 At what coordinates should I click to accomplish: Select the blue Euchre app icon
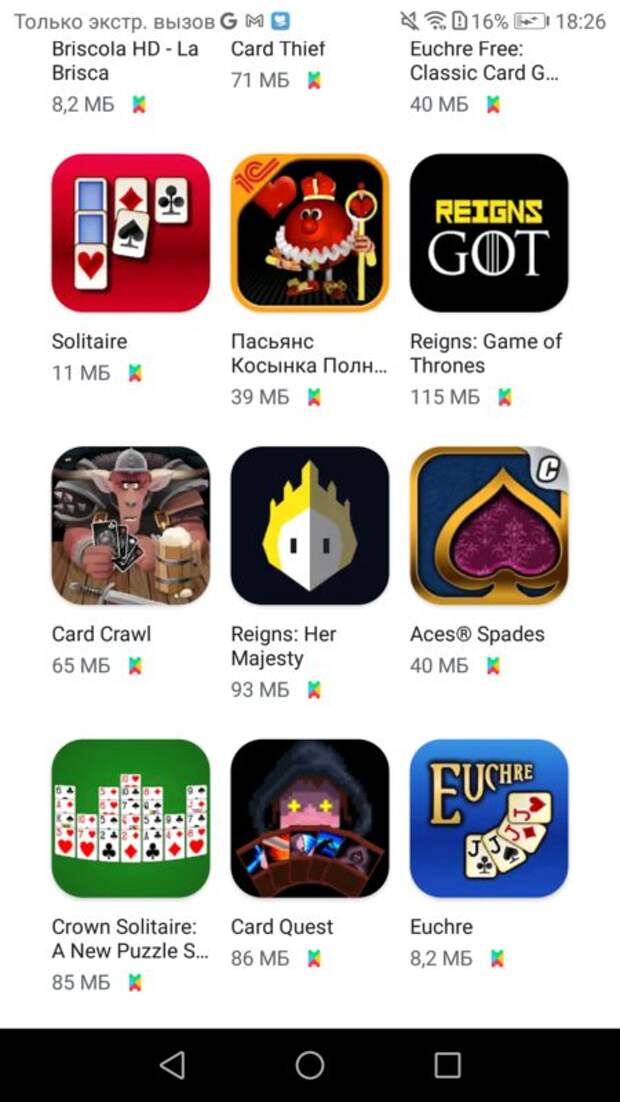click(x=489, y=818)
